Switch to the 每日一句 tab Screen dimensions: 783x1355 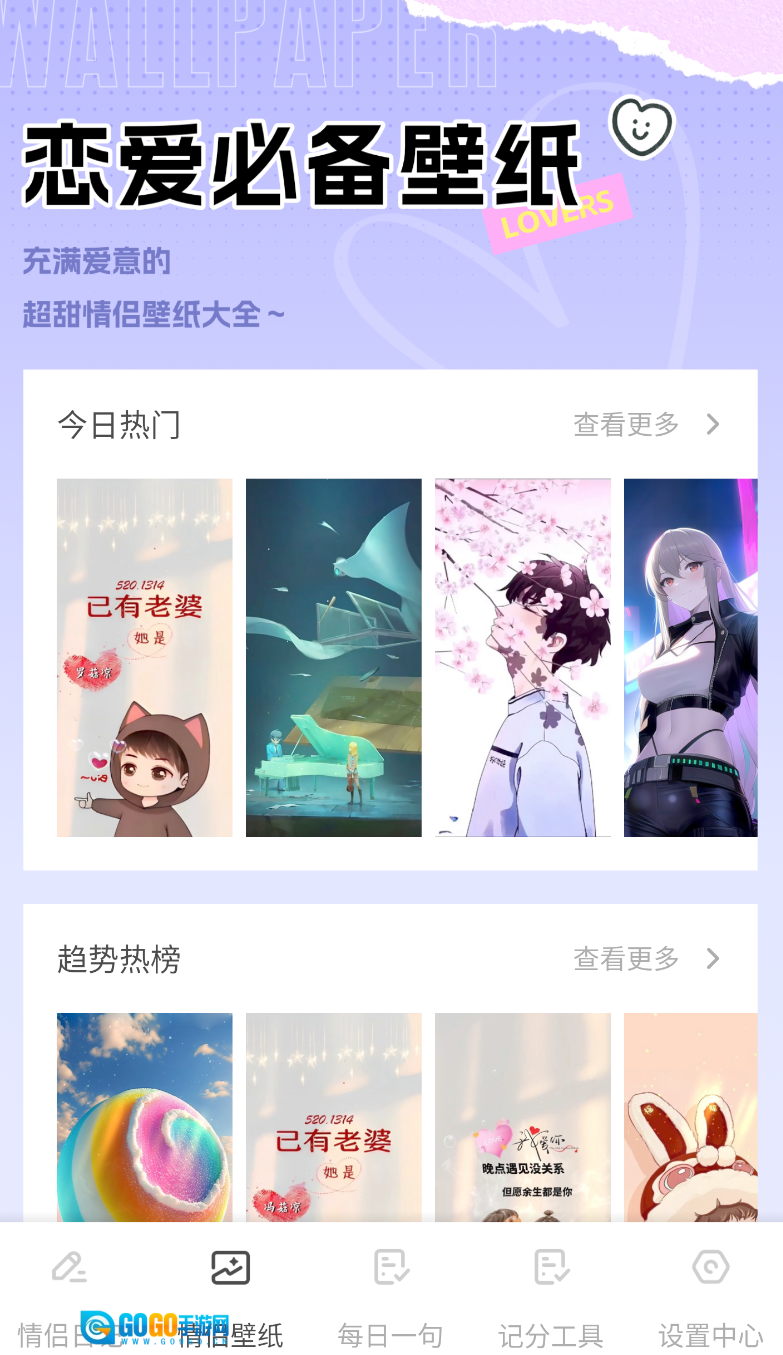pyautogui.click(x=390, y=1295)
